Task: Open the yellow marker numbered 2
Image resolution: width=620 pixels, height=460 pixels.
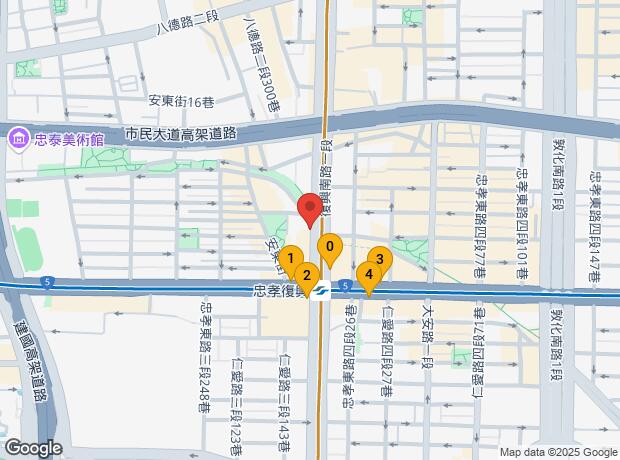Action: pos(306,275)
